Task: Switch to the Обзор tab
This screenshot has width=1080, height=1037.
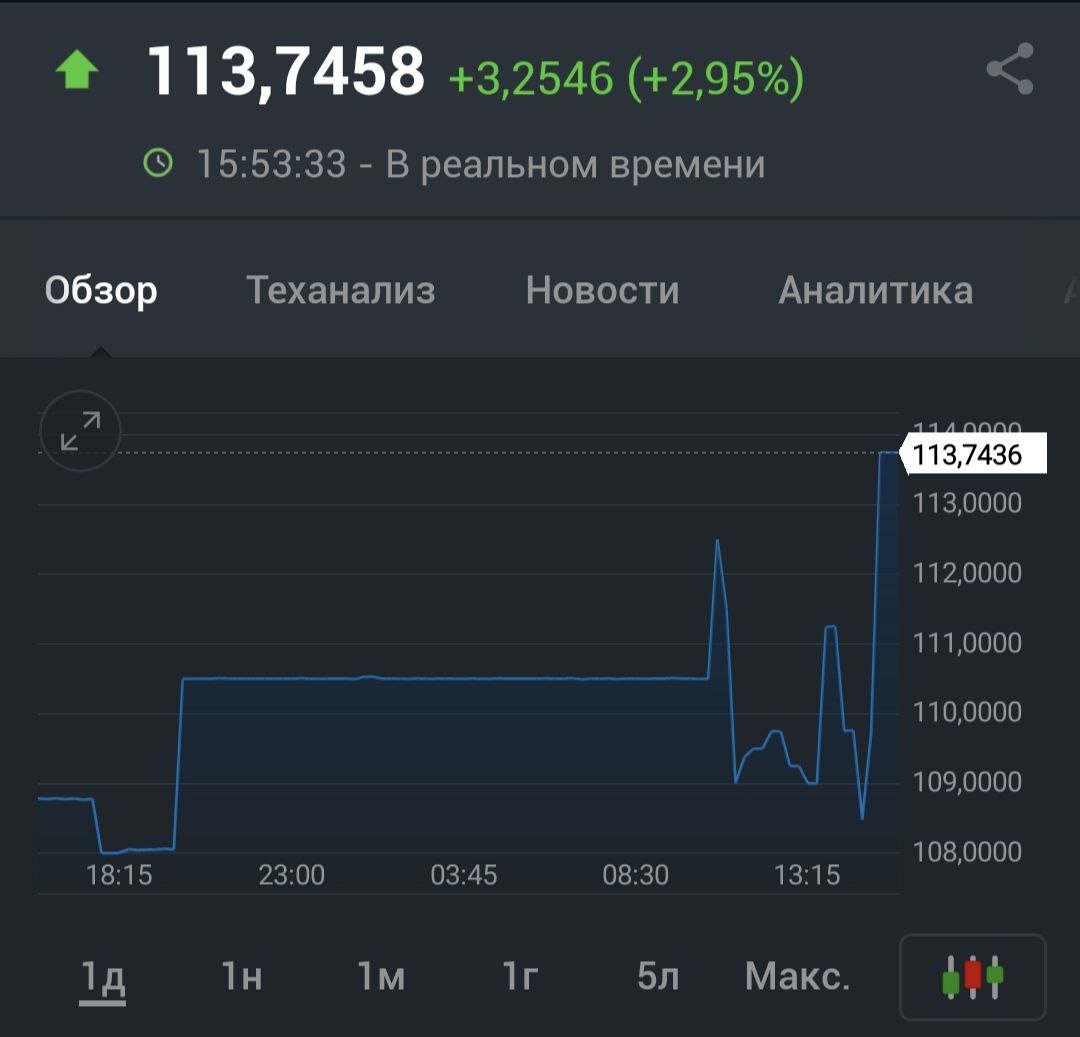Action: 101,291
